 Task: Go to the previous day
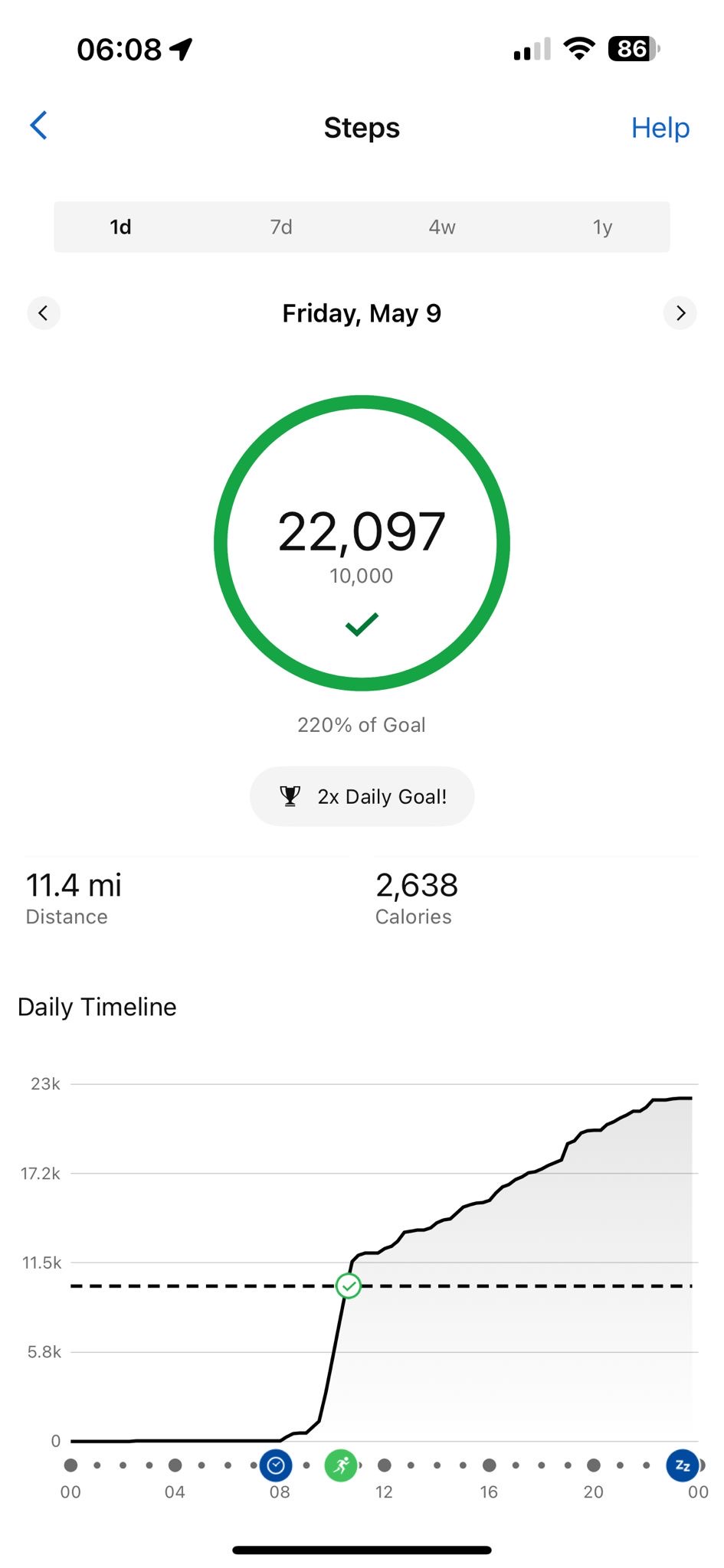click(x=44, y=313)
